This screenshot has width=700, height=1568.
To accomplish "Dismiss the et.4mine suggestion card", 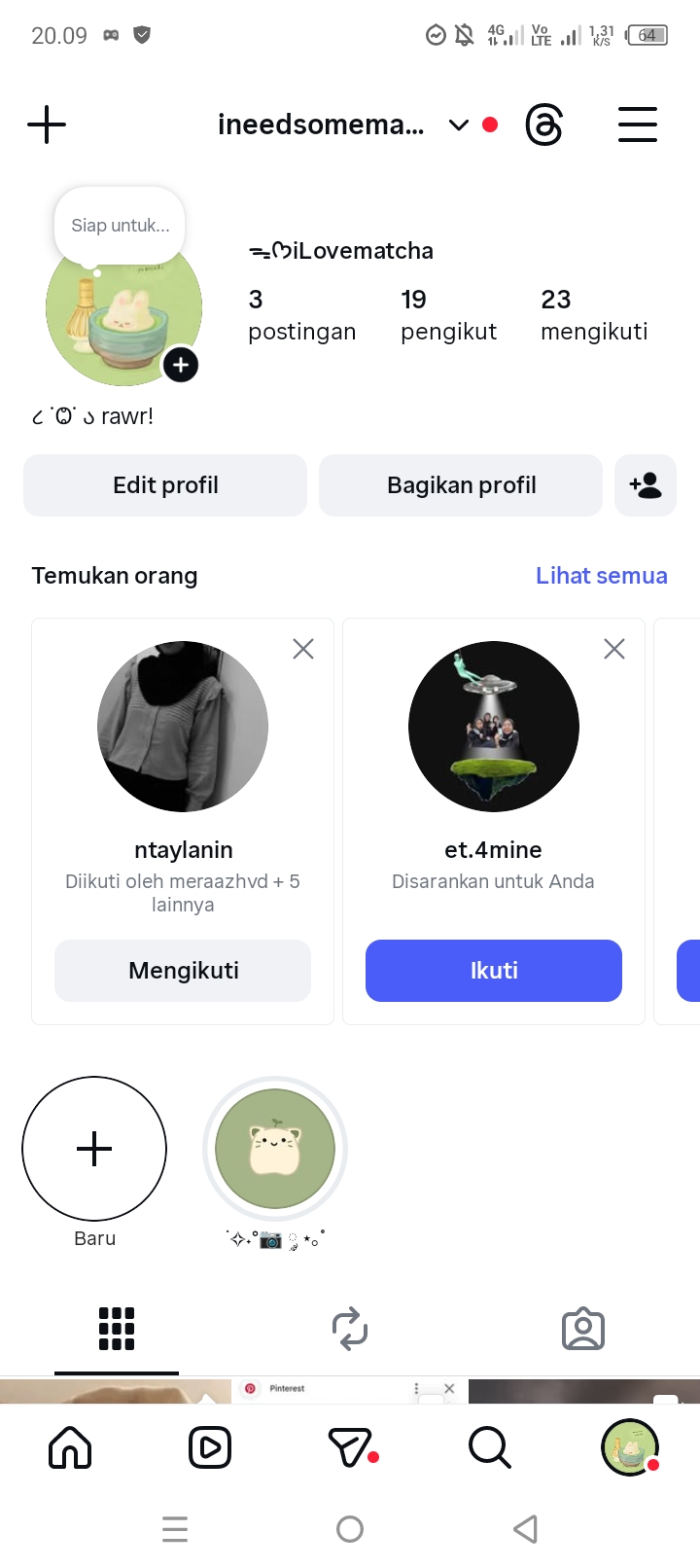I will pos(614,649).
